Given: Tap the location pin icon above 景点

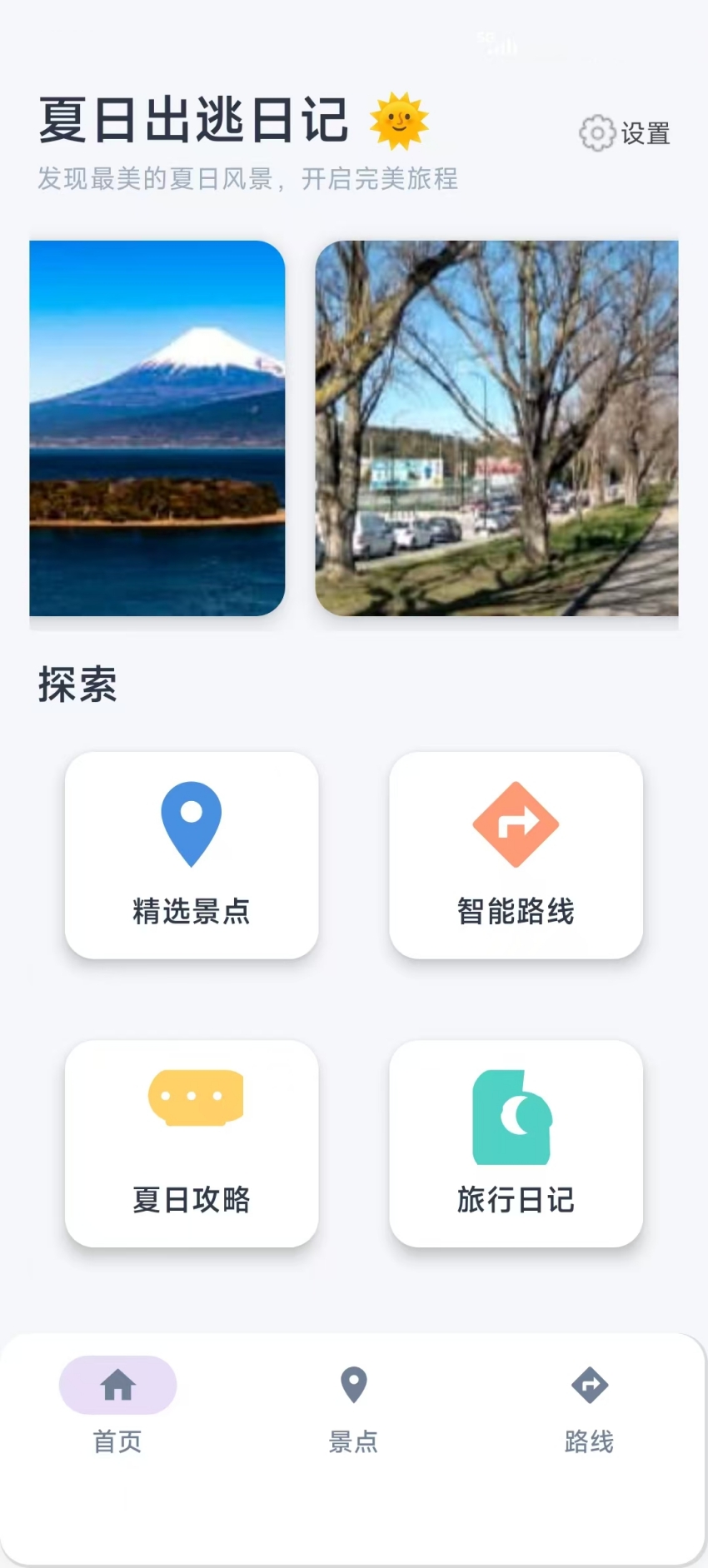Looking at the screenshot, I should [x=353, y=1382].
